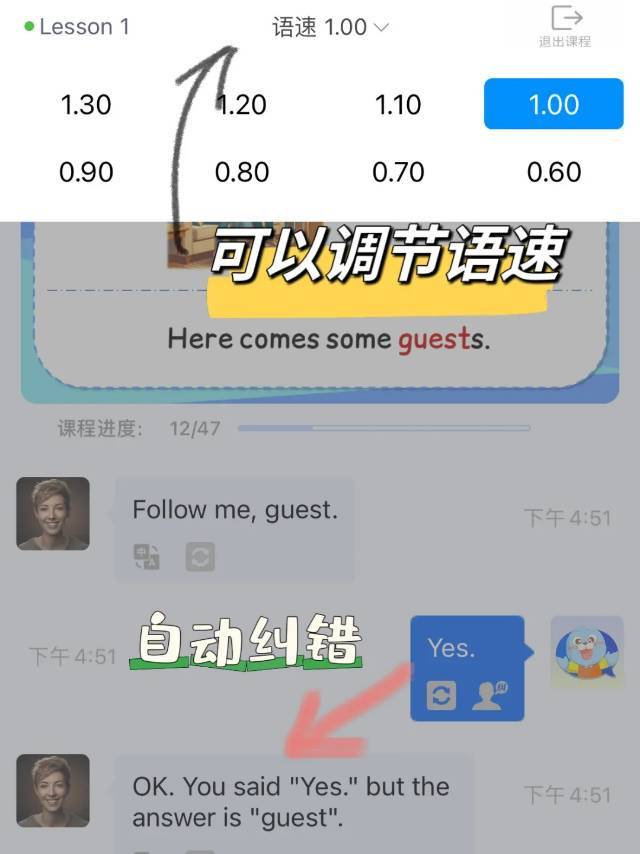The image size is (640, 854).
Task: Pick the 0.80 speech speed
Action: coord(242,172)
